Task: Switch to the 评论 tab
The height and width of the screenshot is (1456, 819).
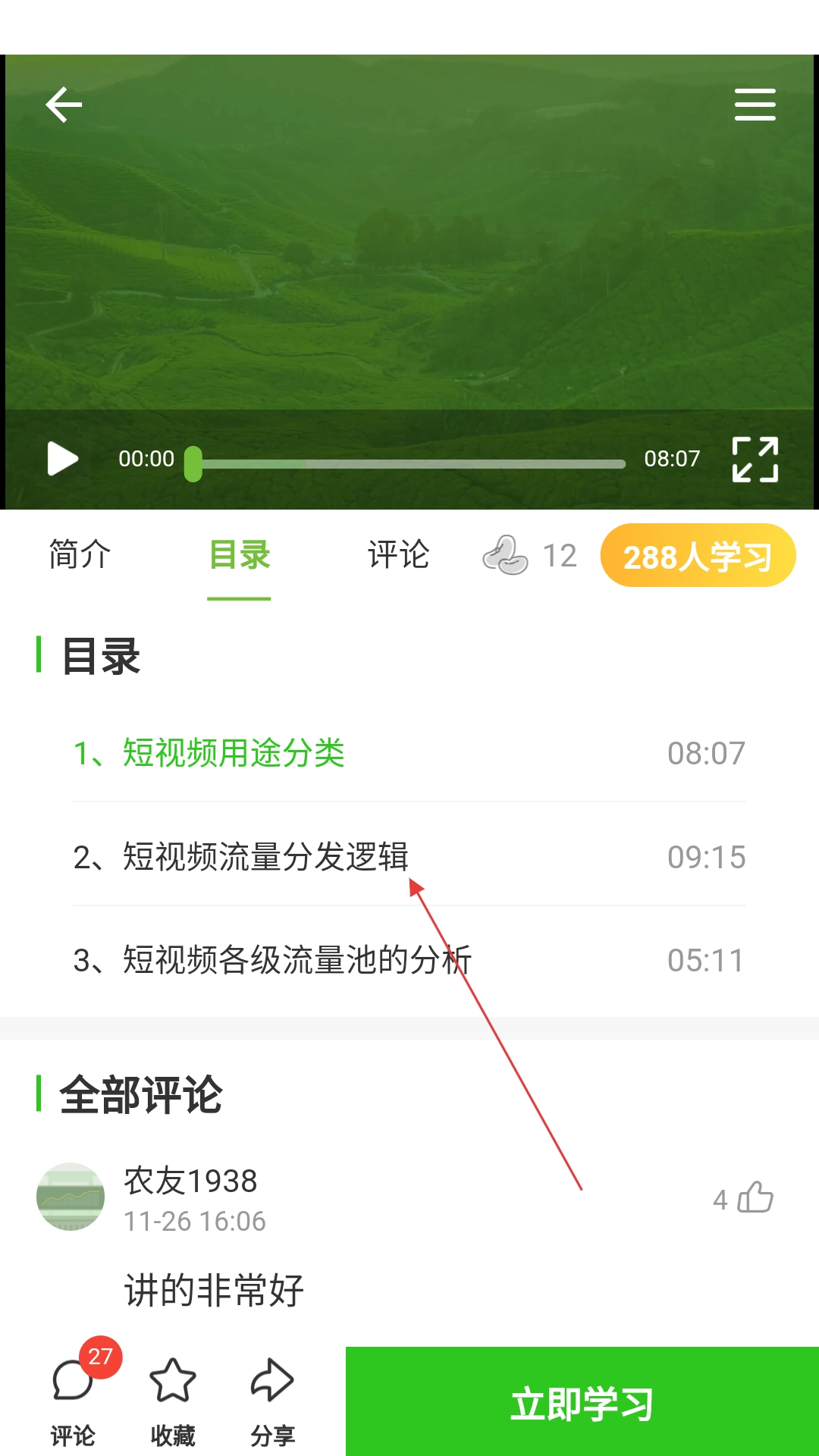Action: [398, 555]
